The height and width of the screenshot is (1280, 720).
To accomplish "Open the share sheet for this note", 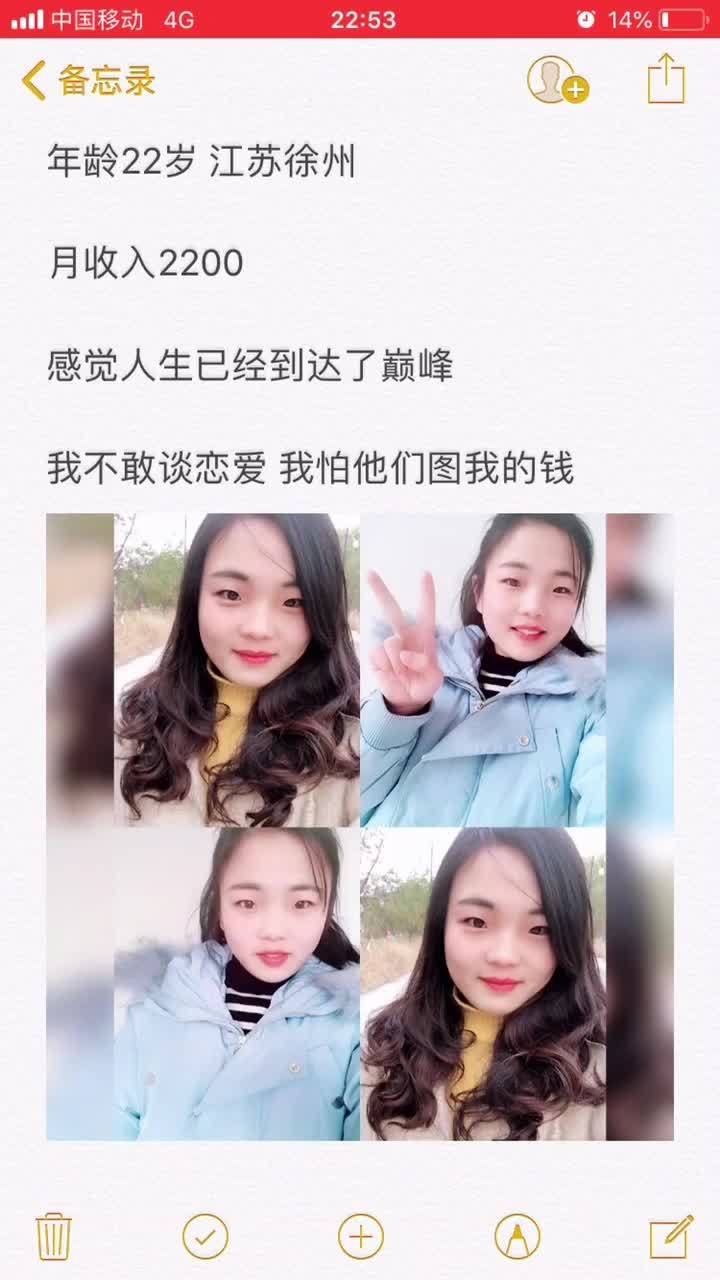I will tap(666, 78).
